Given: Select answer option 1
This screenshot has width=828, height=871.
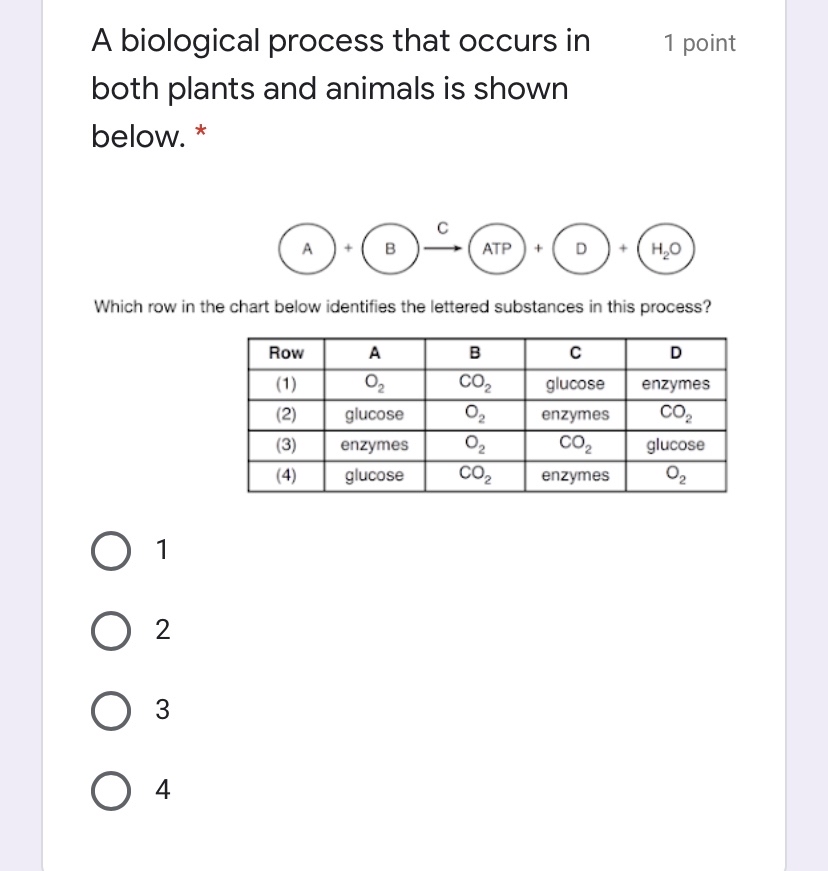Looking at the screenshot, I should [110, 548].
